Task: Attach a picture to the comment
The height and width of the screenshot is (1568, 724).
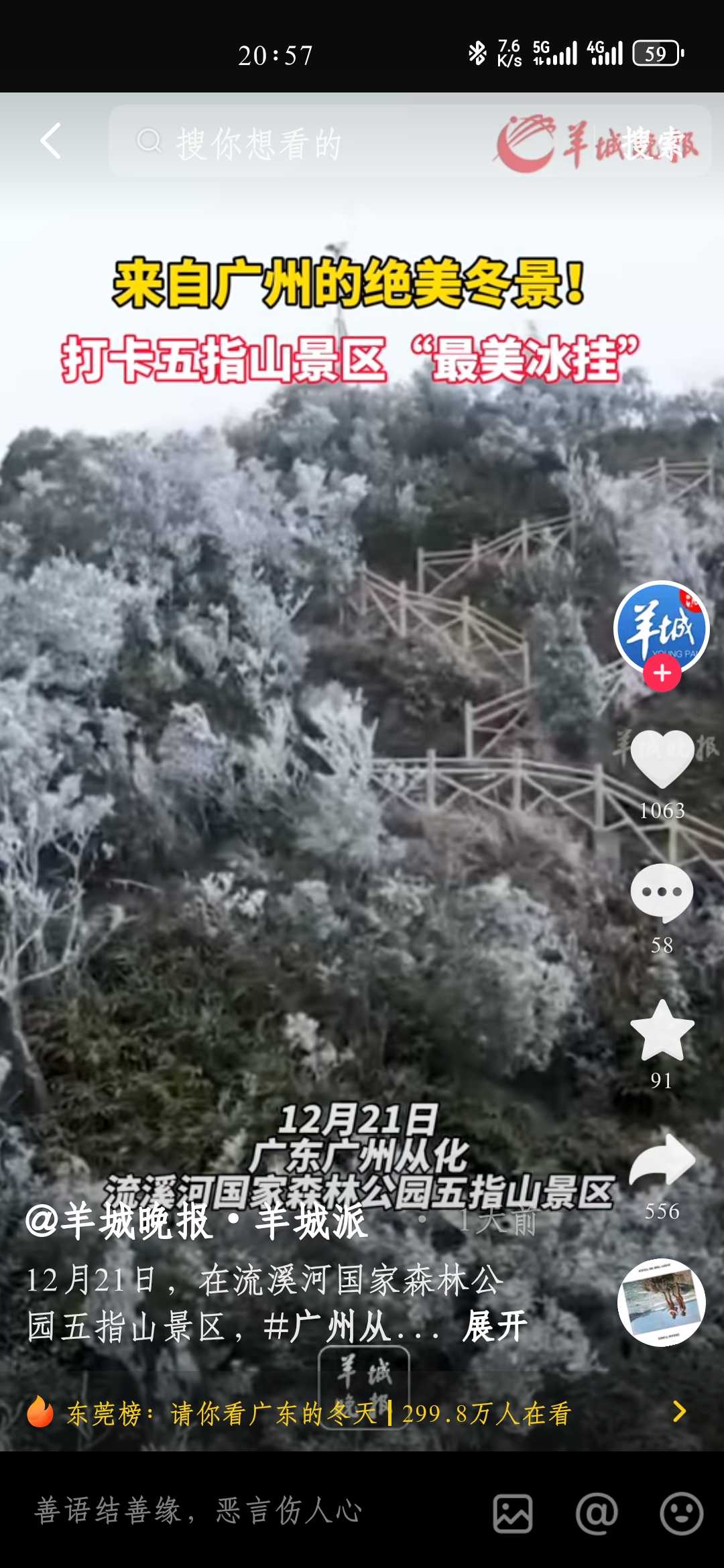Action: tap(513, 1513)
